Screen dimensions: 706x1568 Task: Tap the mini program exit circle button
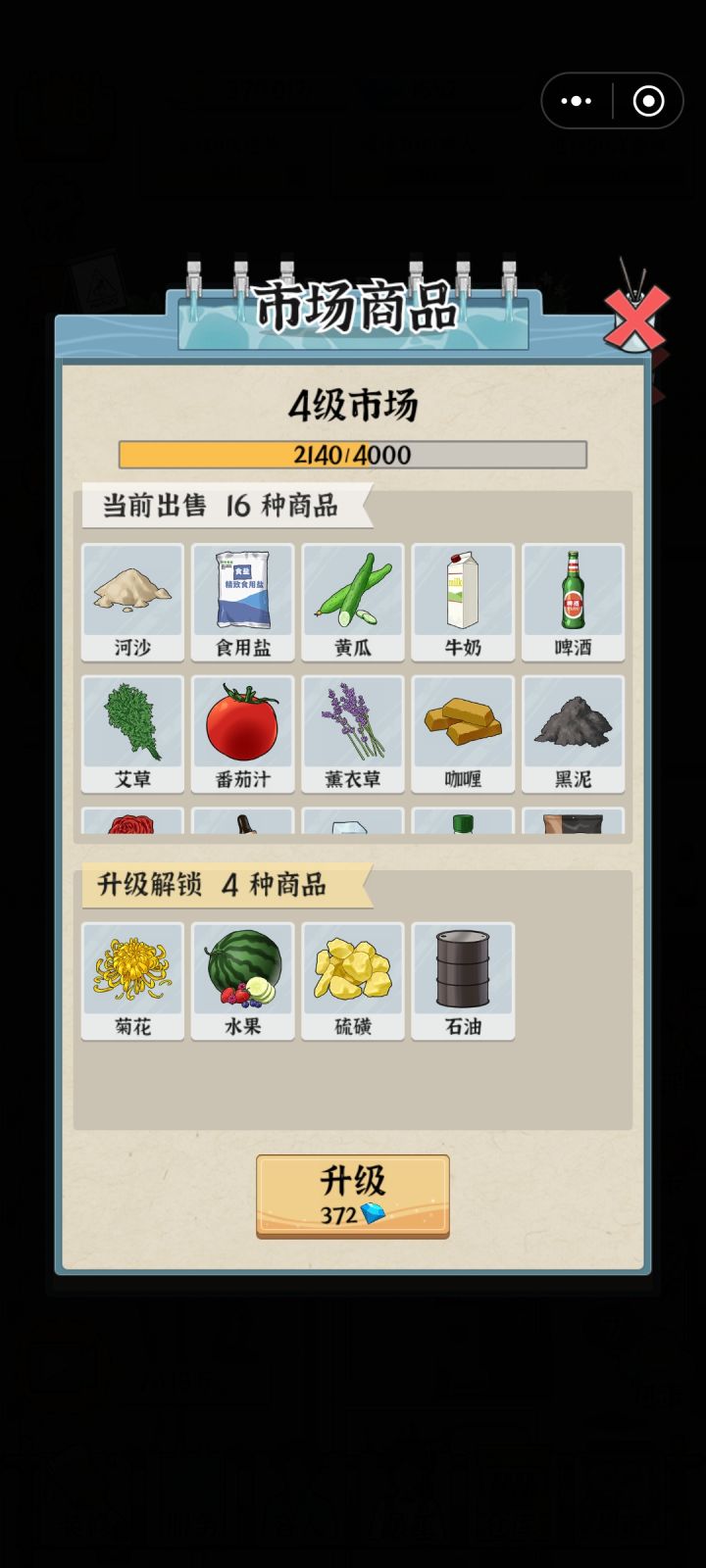point(646,101)
